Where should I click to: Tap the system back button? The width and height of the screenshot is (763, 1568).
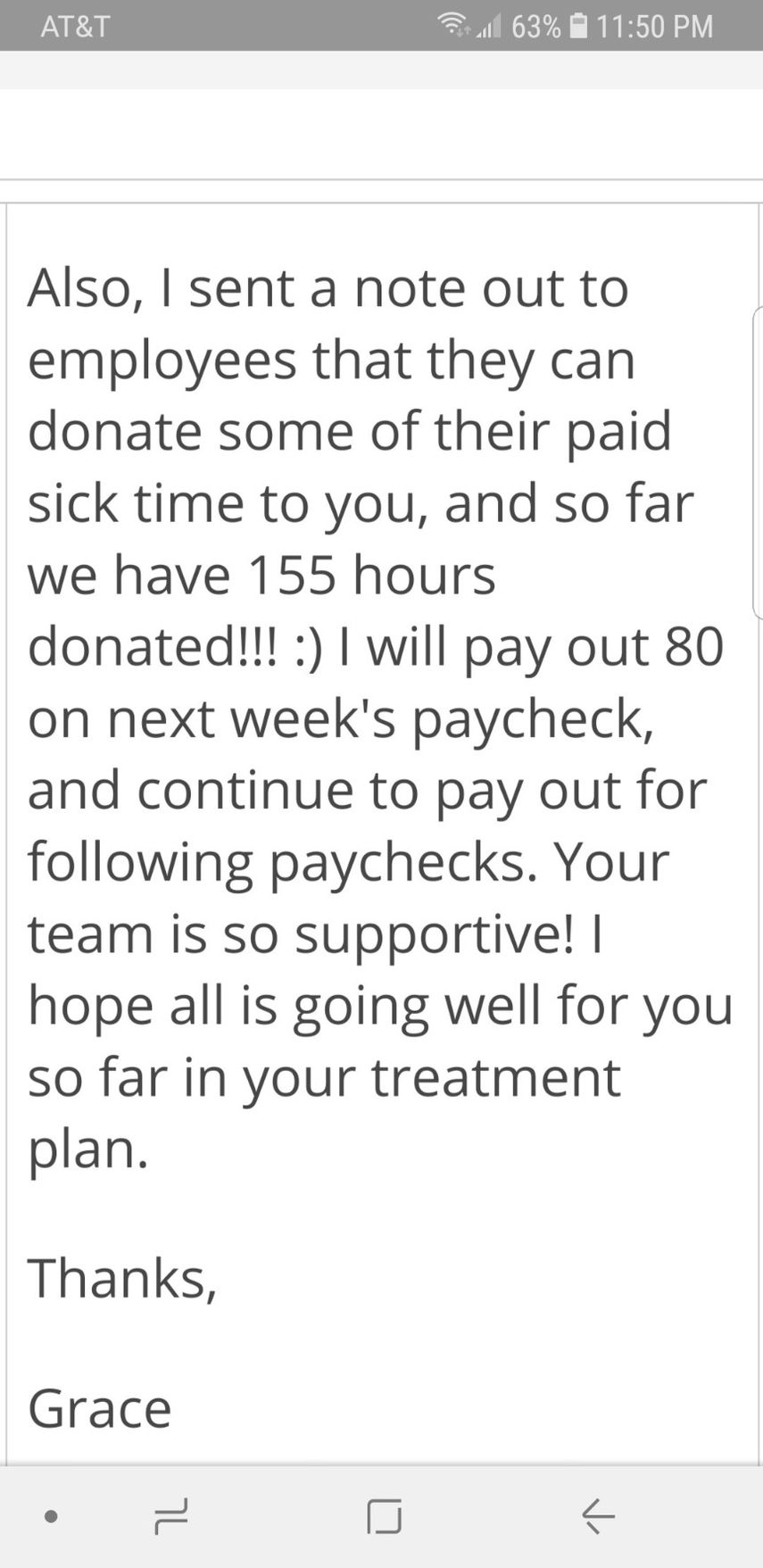(x=598, y=1515)
